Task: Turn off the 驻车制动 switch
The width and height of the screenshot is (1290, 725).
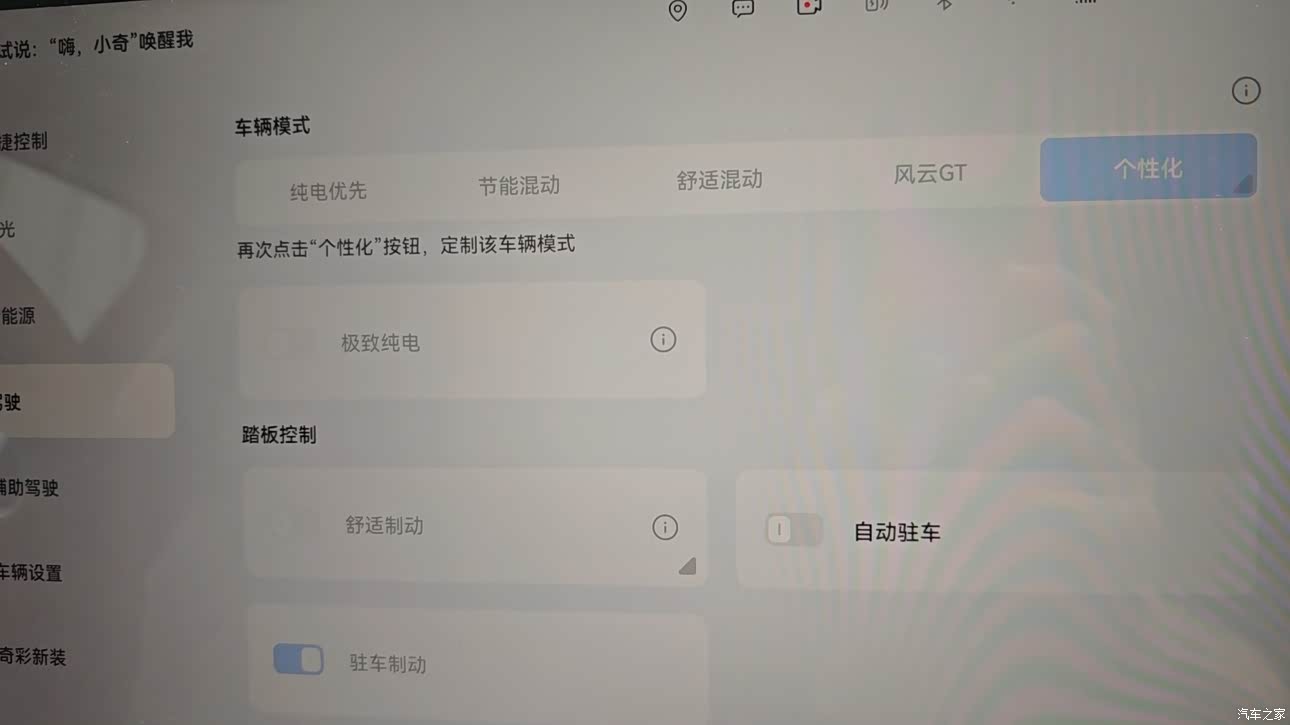Action: (298, 660)
